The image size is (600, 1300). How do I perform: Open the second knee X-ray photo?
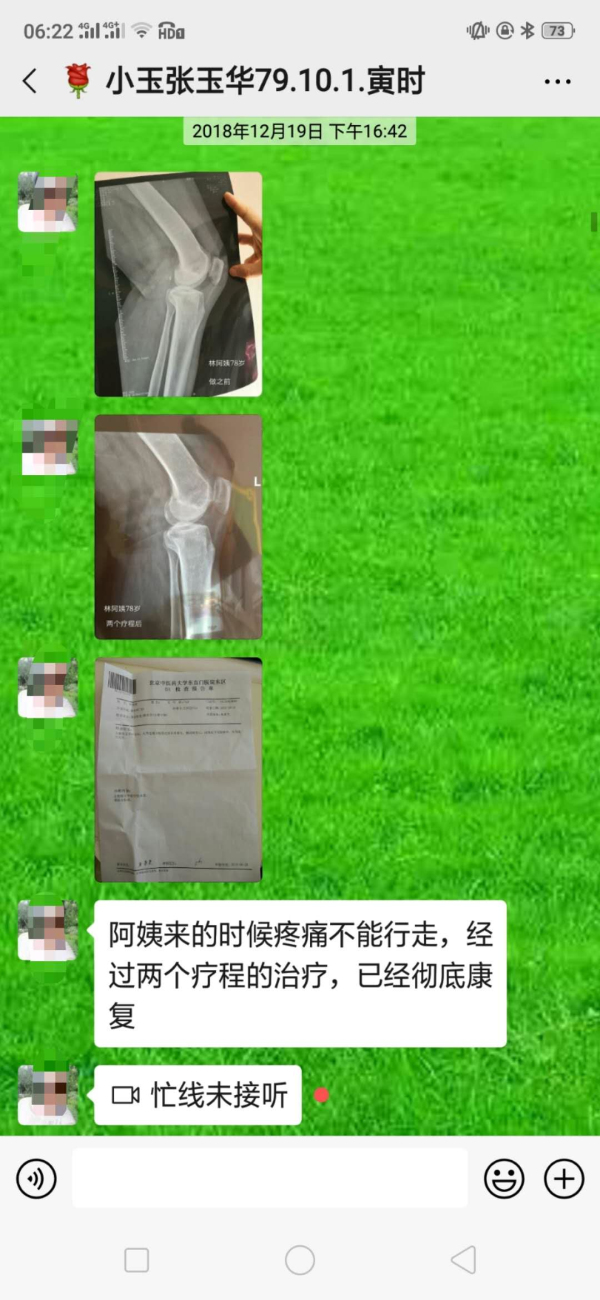178,527
